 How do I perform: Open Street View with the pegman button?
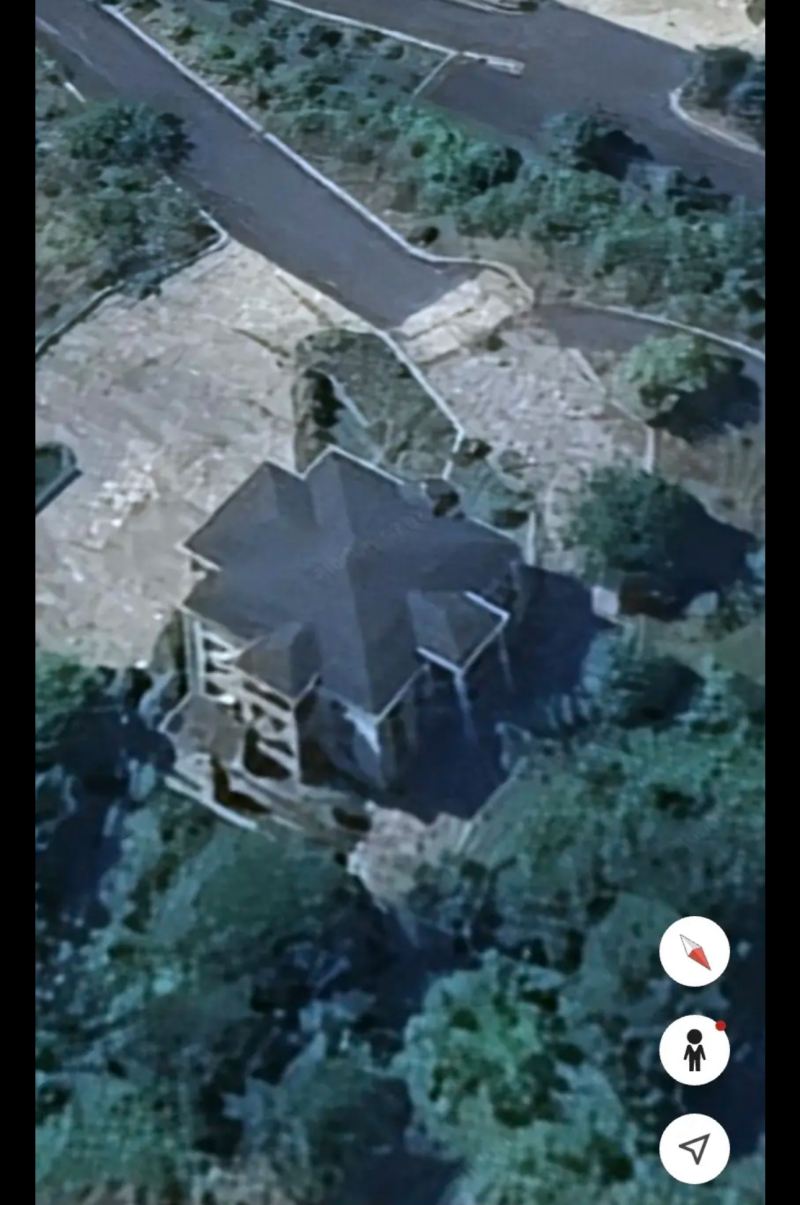pos(694,1050)
